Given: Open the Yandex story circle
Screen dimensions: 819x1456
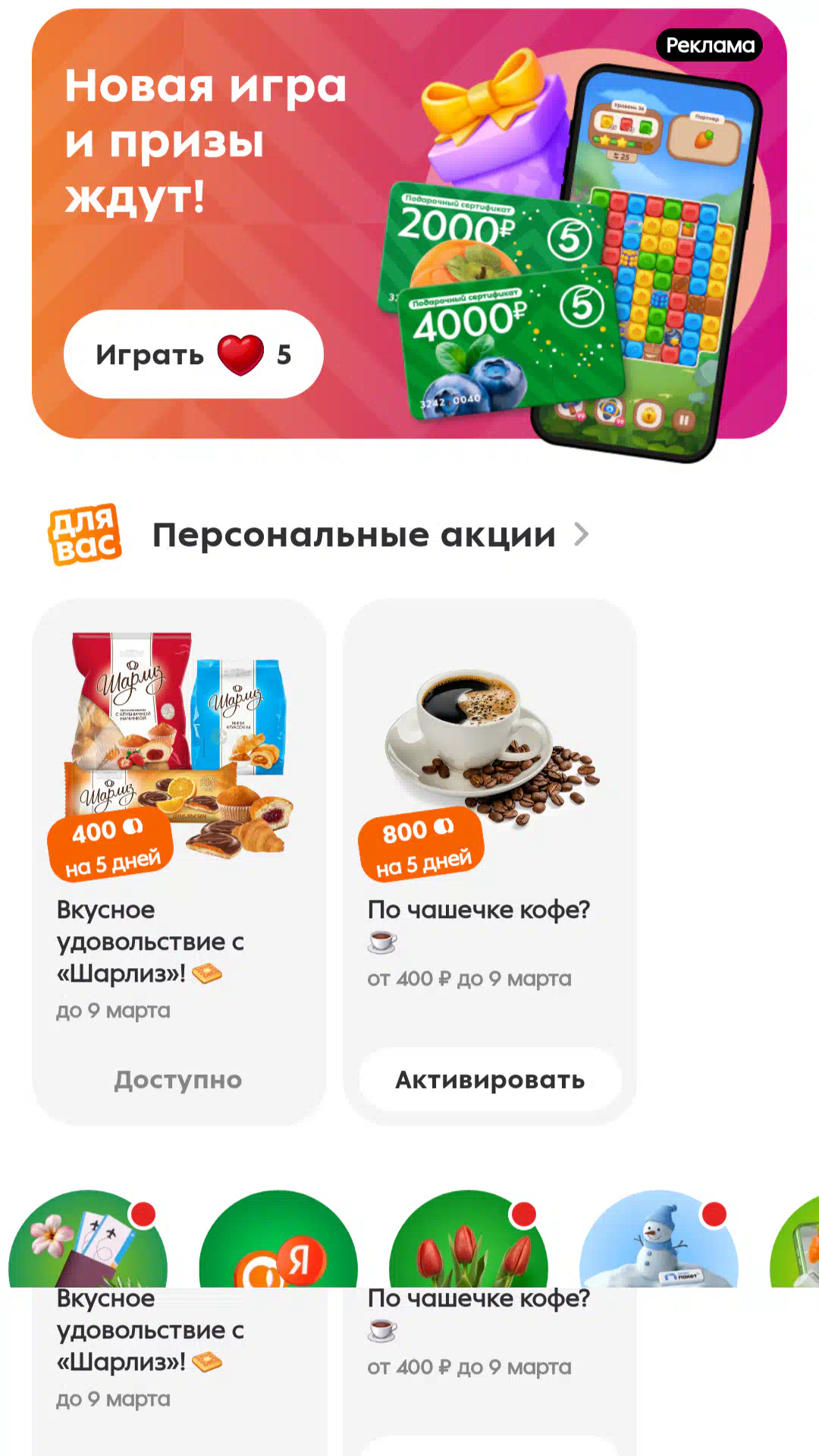Looking at the screenshot, I should (278, 1239).
